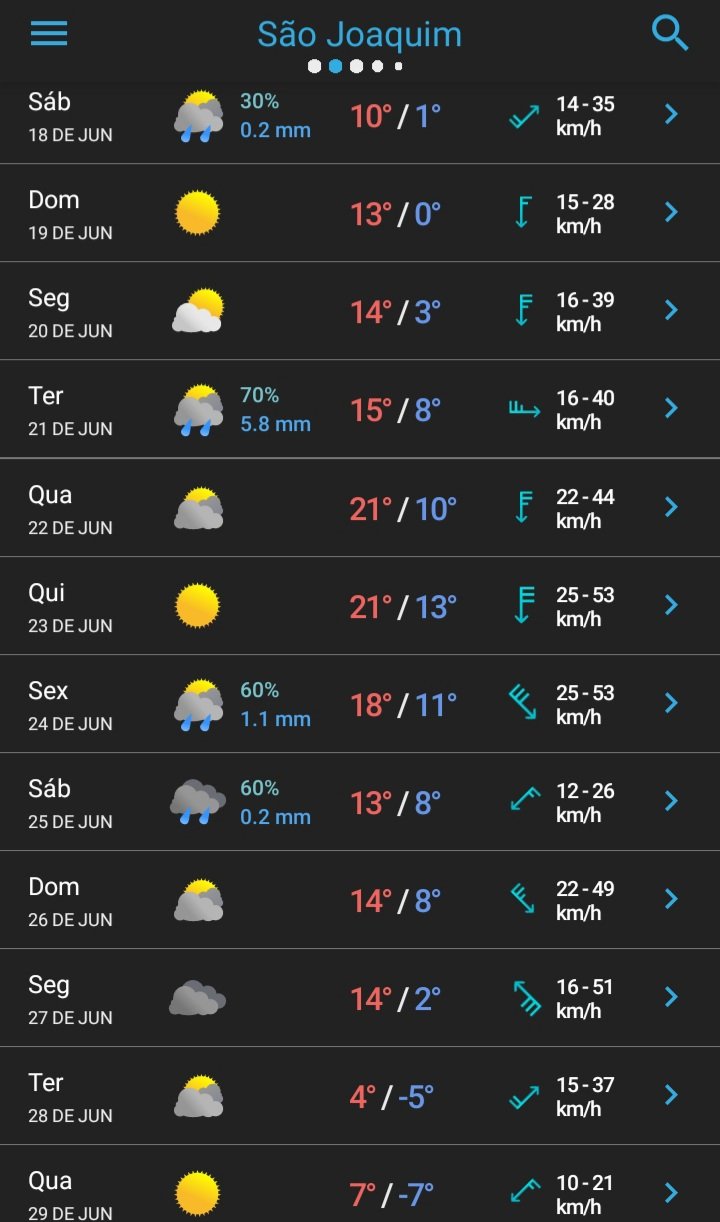Open Qua 29 de Jun forecast row
This screenshot has height=1222, width=720.
tap(360, 1184)
